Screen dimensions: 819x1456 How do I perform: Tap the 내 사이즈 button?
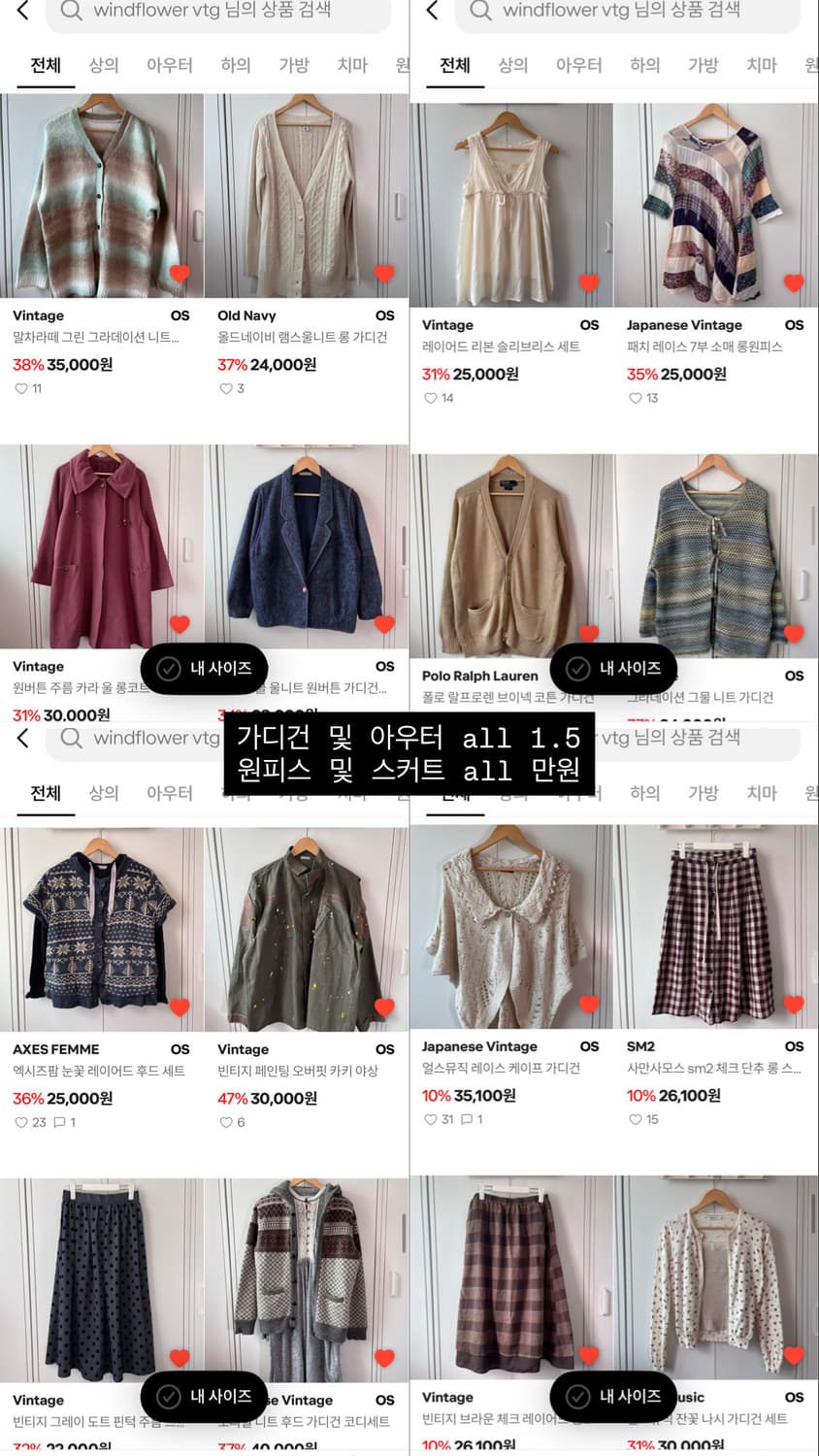(204, 670)
